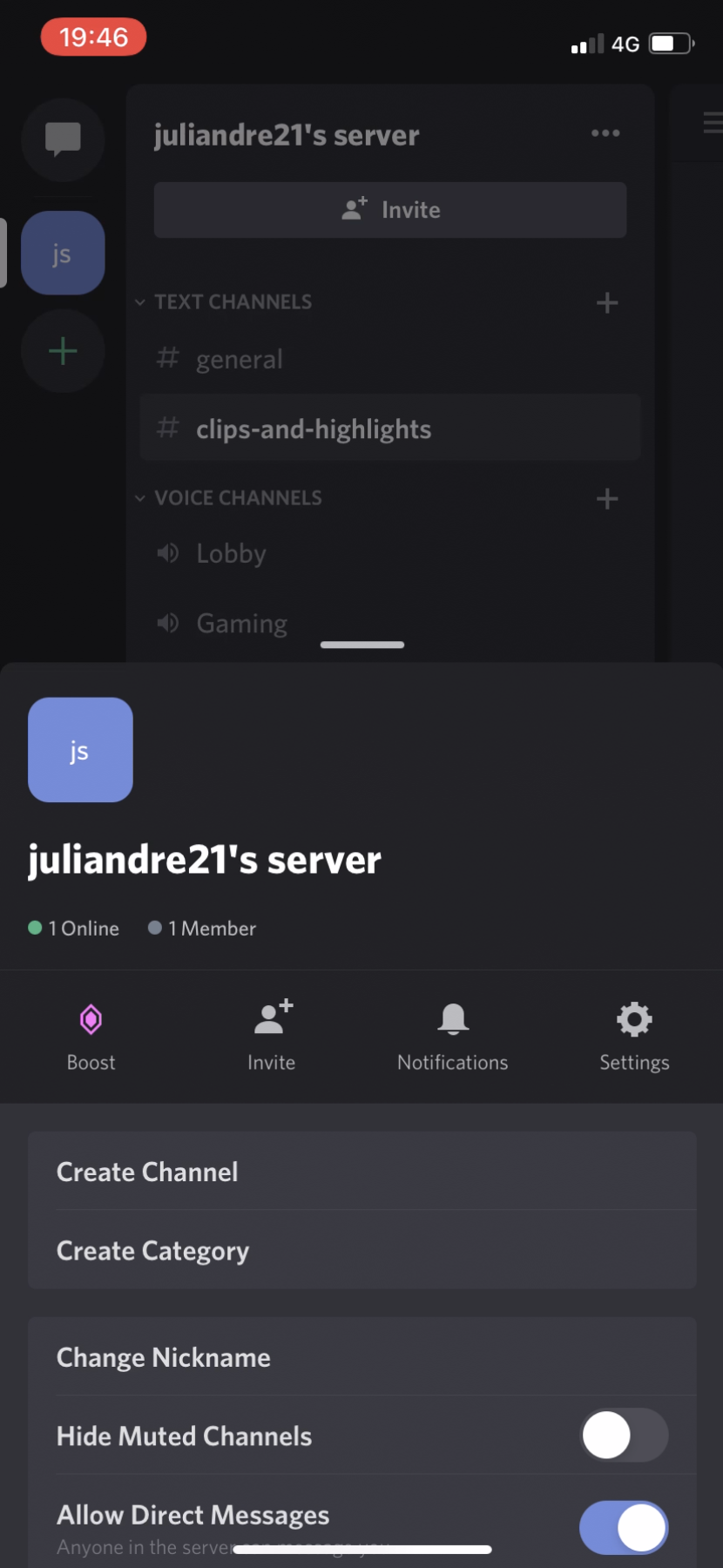Add a new text channel with the plus
The height and width of the screenshot is (1568, 723).
point(607,302)
